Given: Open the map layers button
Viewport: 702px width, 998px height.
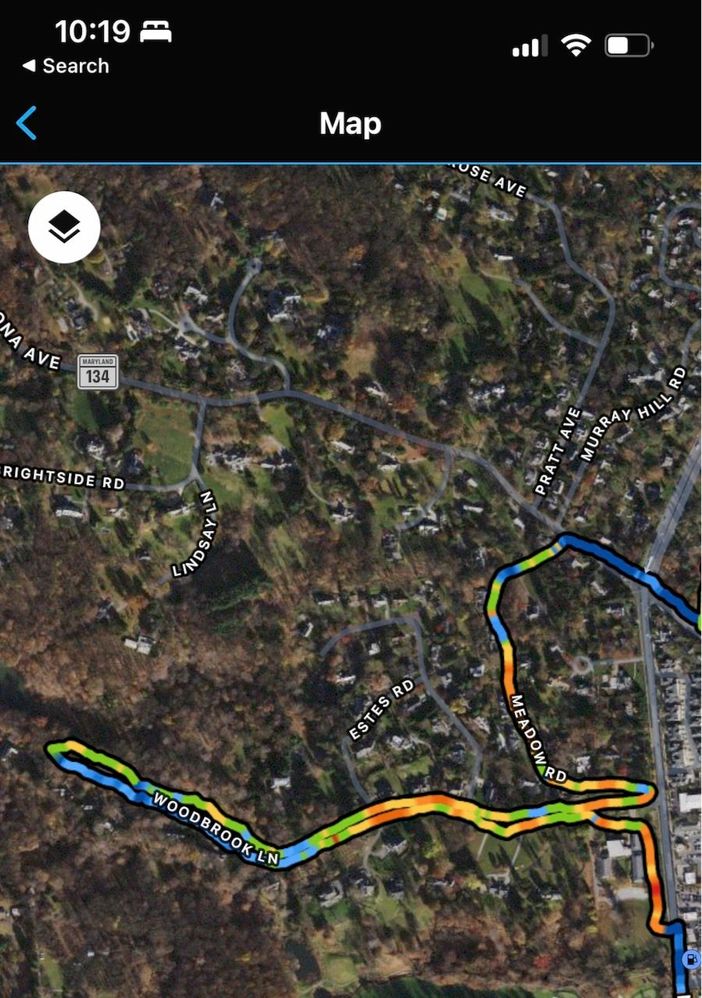Looking at the screenshot, I should pyautogui.click(x=64, y=228).
